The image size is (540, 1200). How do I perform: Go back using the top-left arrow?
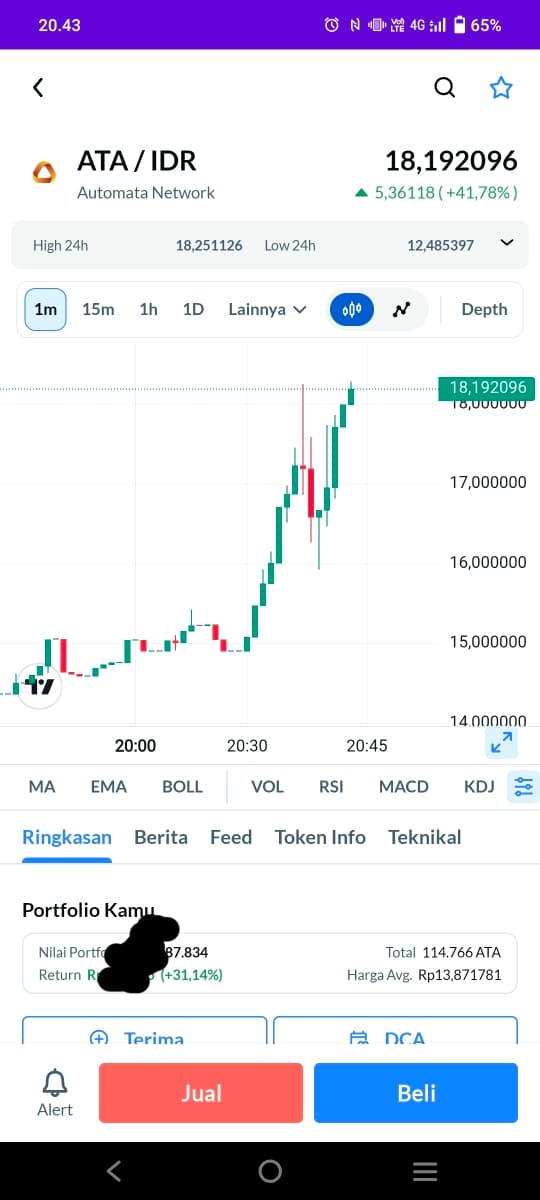[38, 88]
